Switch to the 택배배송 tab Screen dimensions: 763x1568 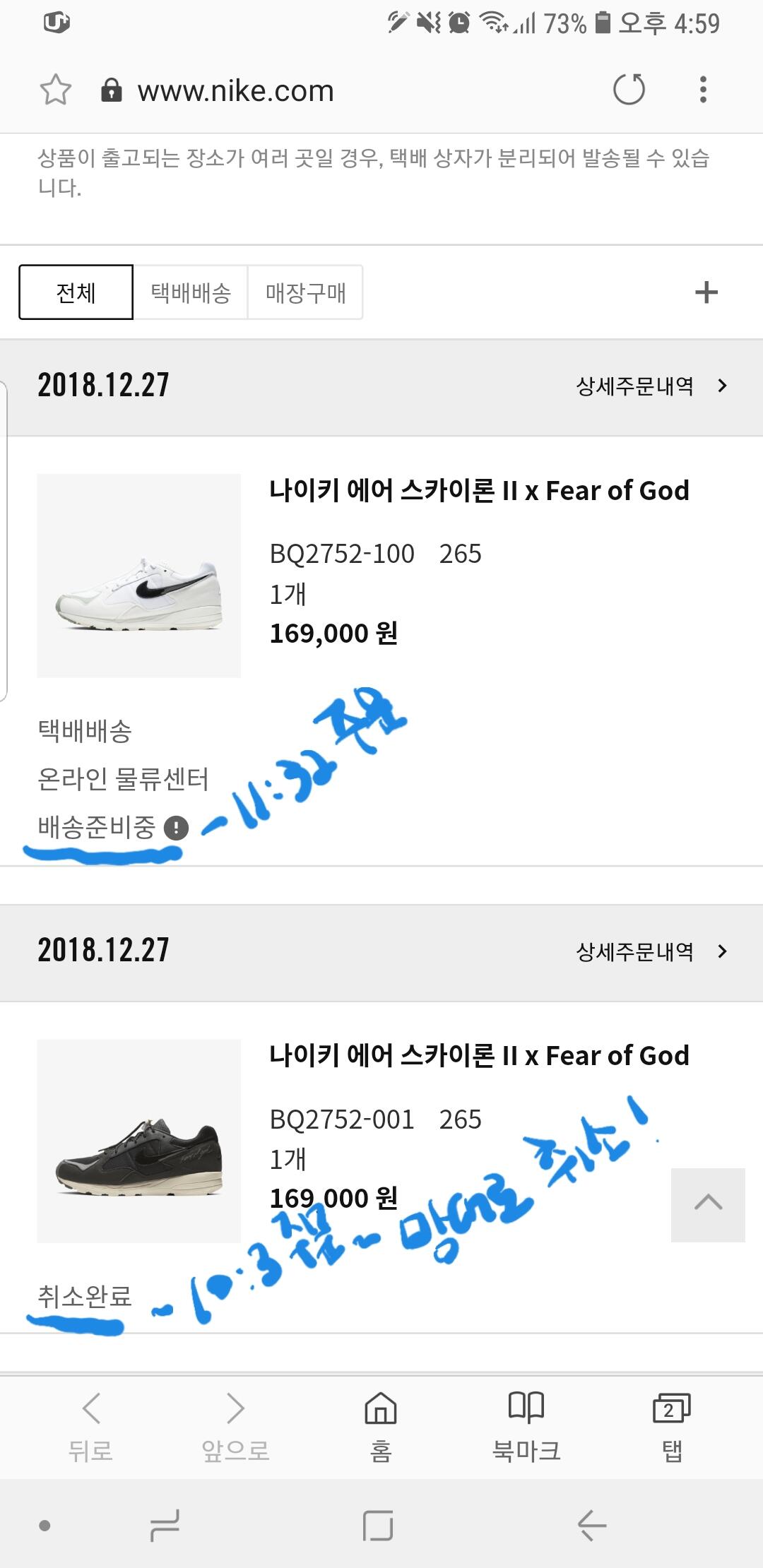(x=191, y=292)
